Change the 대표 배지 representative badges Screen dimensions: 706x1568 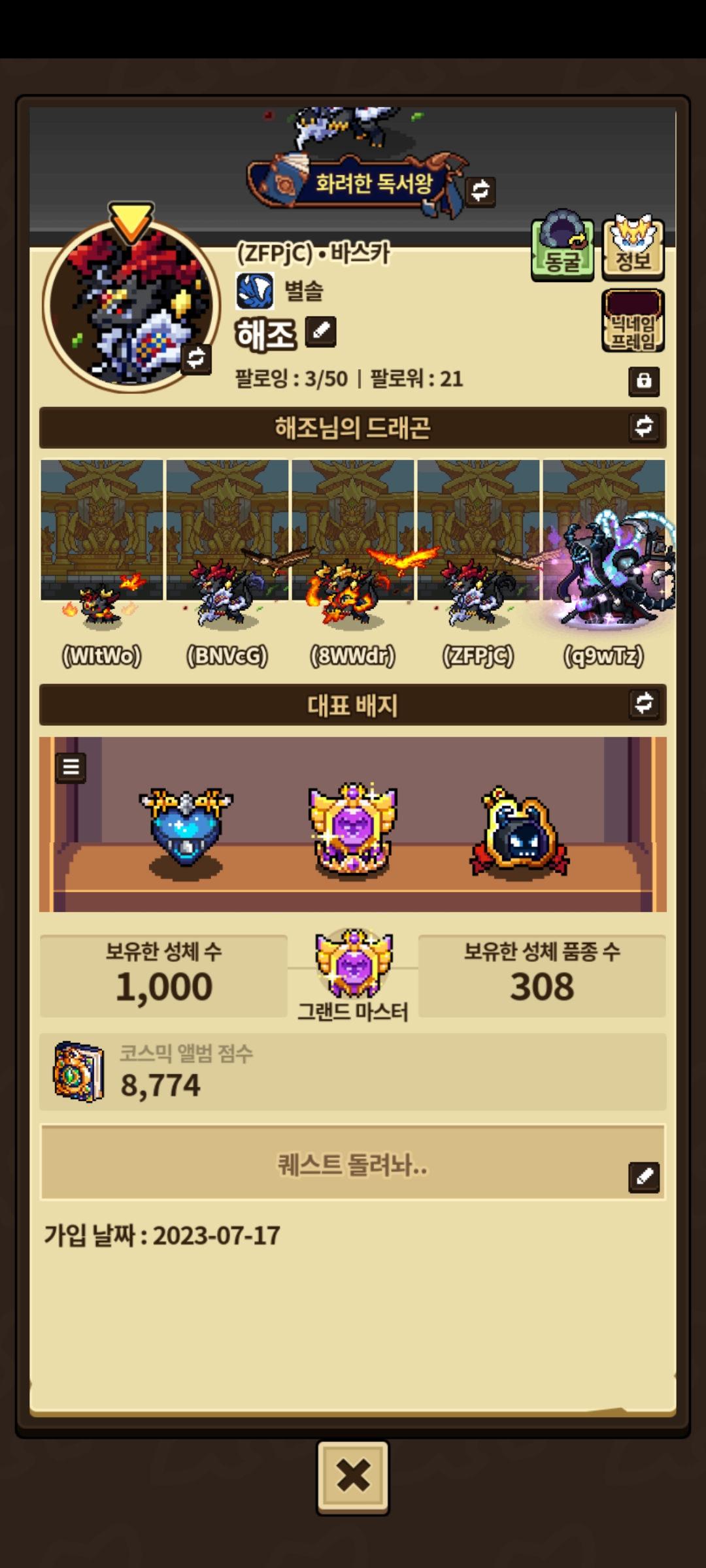click(644, 704)
